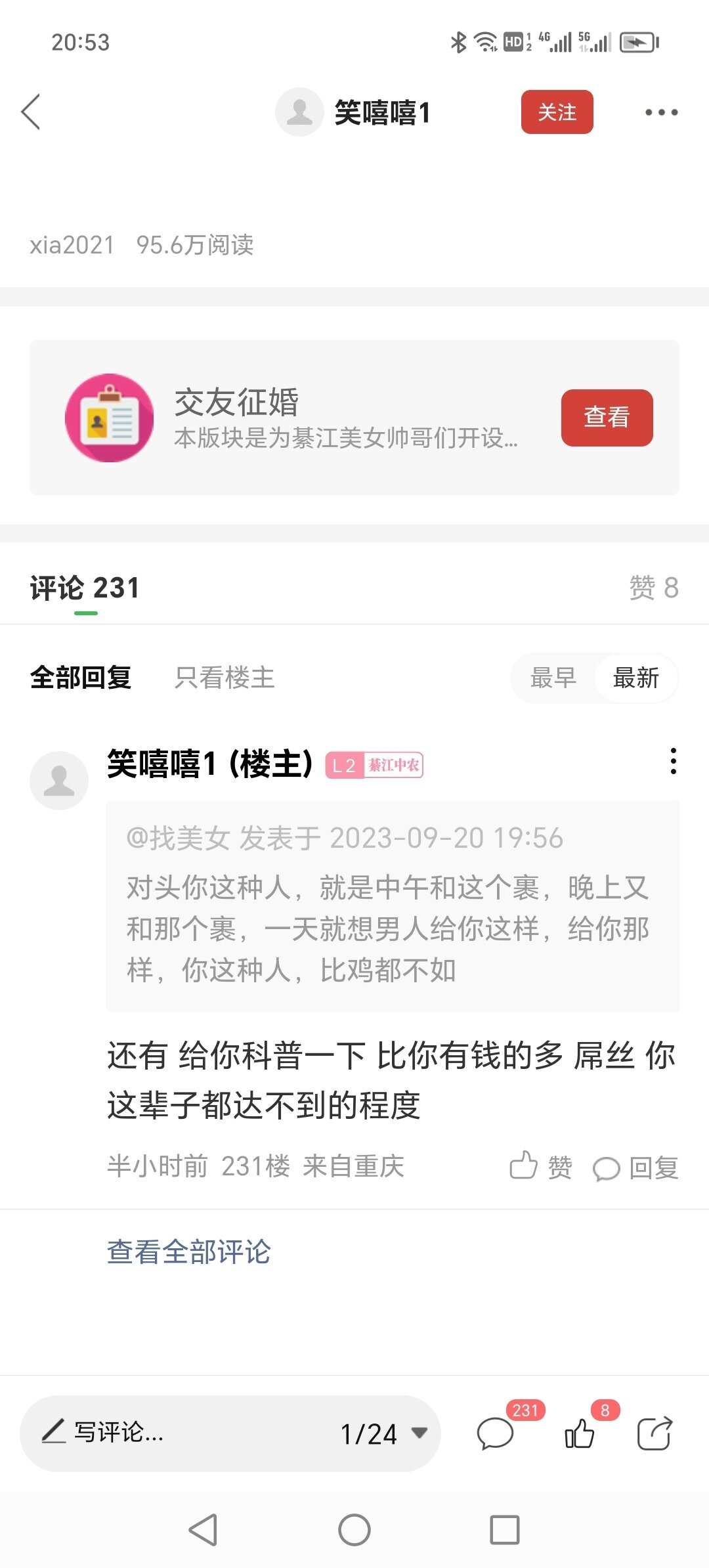Open the overflow menu in the header
Viewport: 709px width, 1568px height.
(x=661, y=112)
